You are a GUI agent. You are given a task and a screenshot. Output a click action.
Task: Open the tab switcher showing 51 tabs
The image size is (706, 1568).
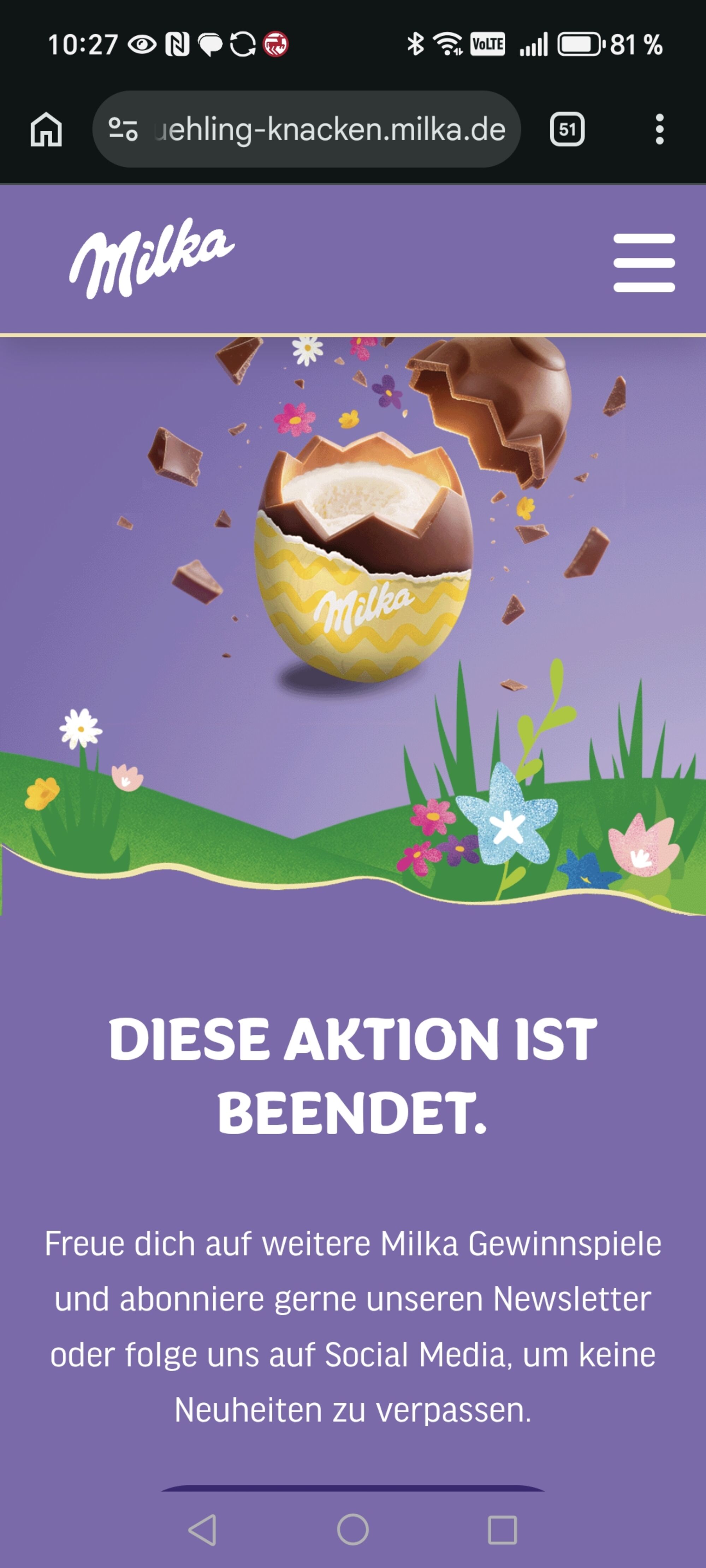pos(566,130)
